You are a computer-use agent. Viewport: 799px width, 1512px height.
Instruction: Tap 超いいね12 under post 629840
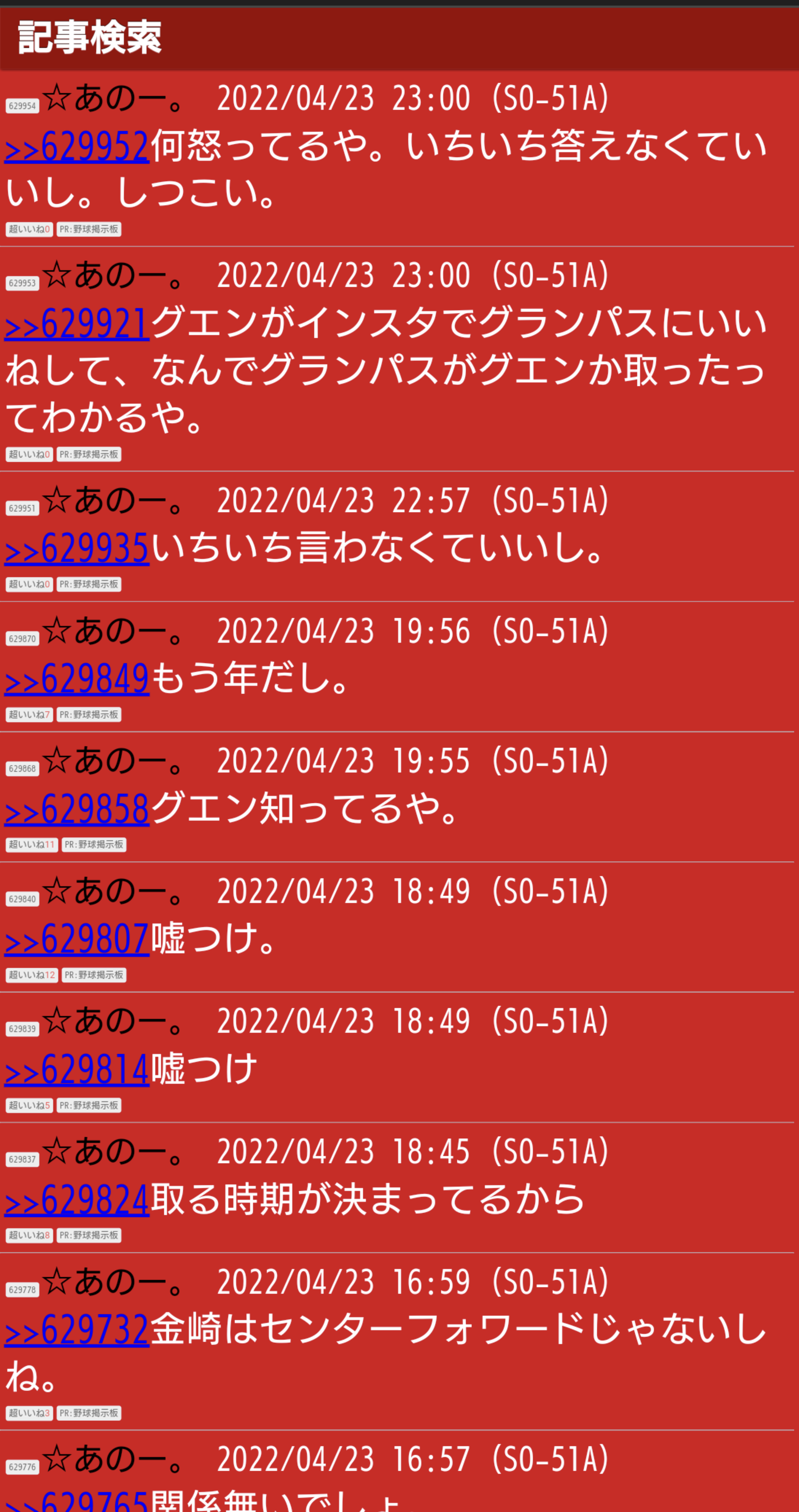click(x=32, y=975)
